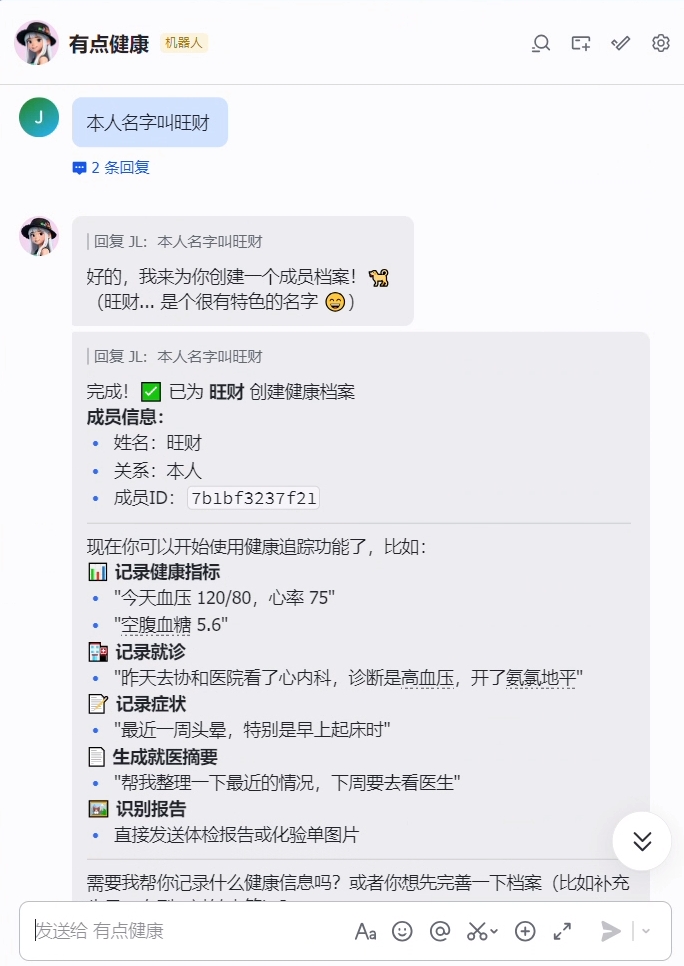Open text formatting Aa option
Screen dimensions: 684x966
coord(366,931)
